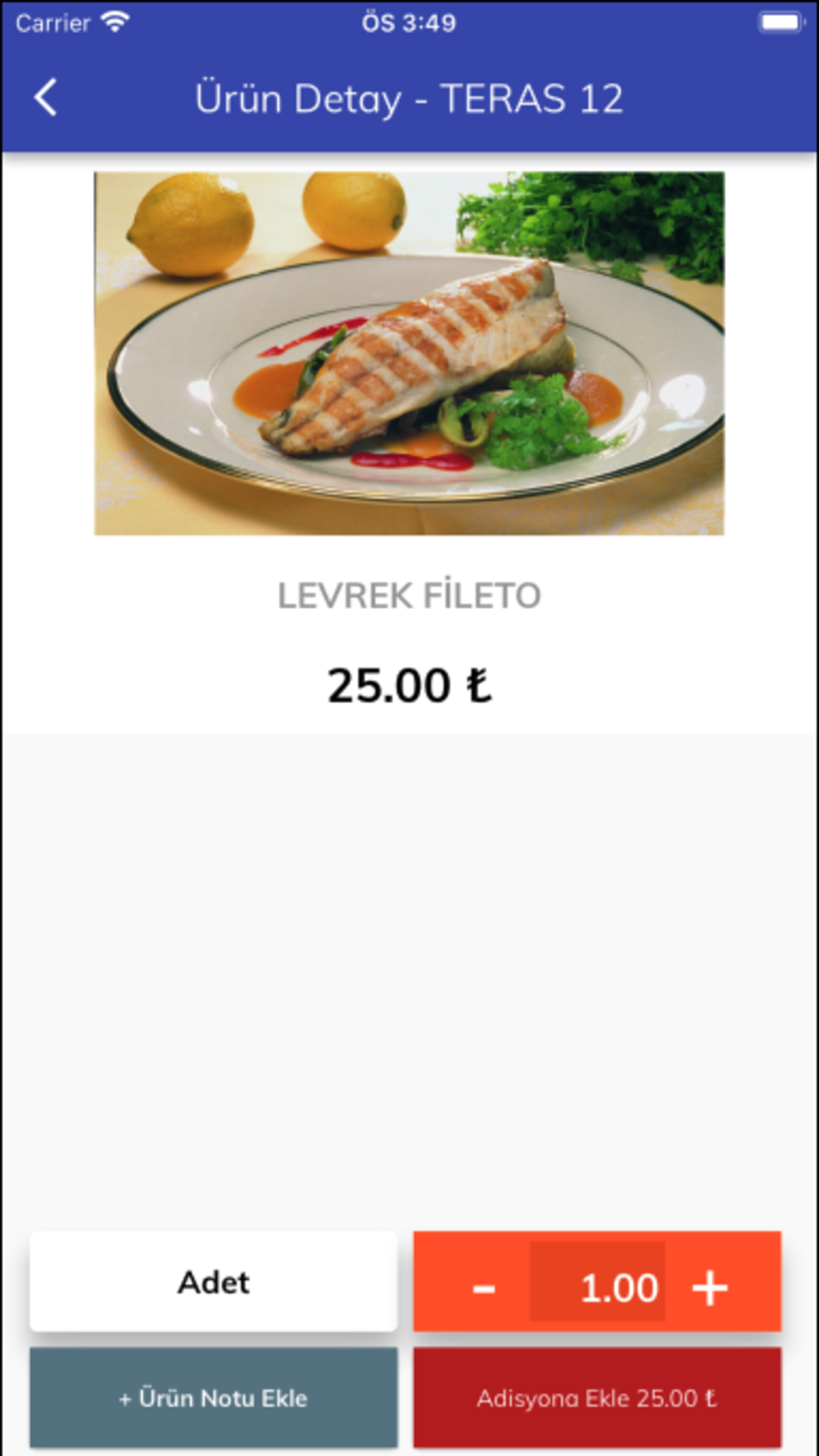The image size is (819, 1456).
Task: Tap Adisyona Ekle 25.00 ₺
Action: click(x=597, y=1397)
